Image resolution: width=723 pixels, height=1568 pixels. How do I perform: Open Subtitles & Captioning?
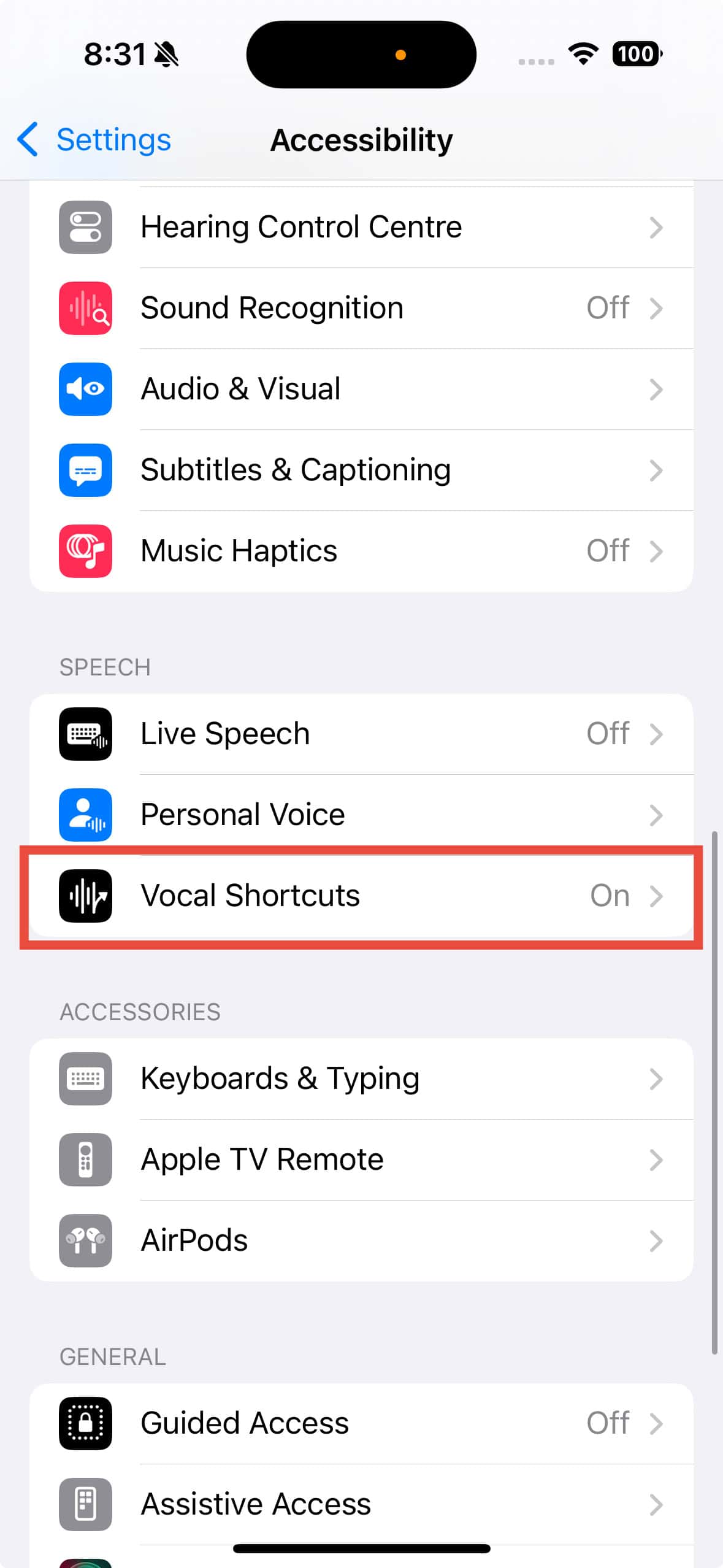pyautogui.click(x=361, y=470)
